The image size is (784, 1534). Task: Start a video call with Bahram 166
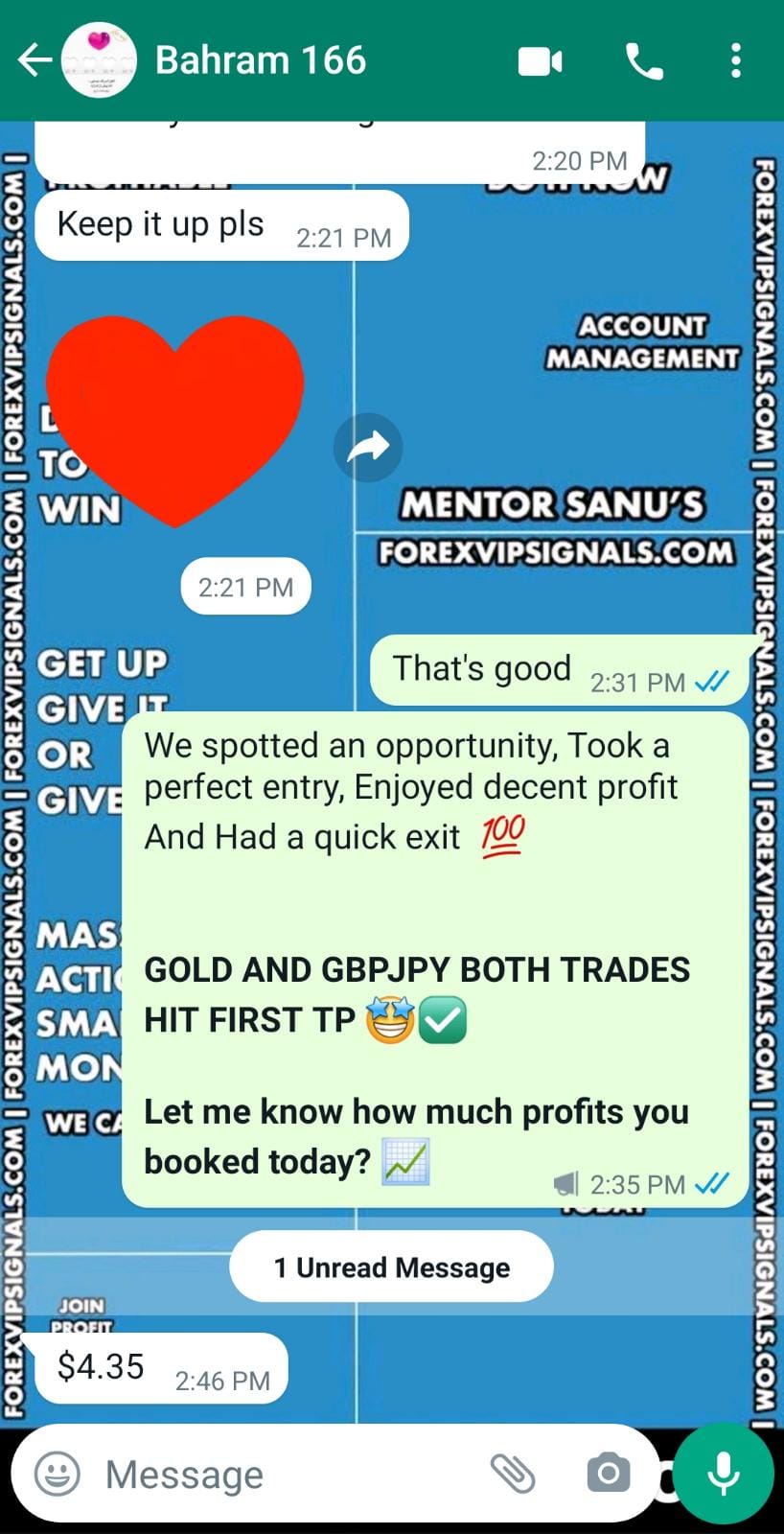[541, 61]
